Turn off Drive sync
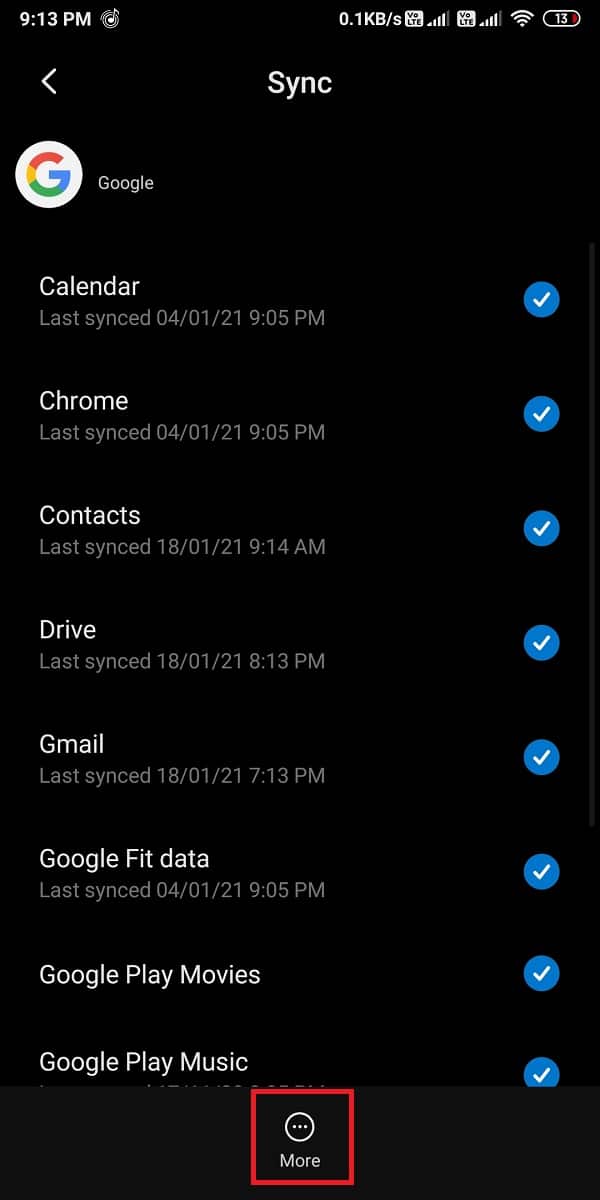Viewport: 600px width, 1200px height. coord(541,642)
